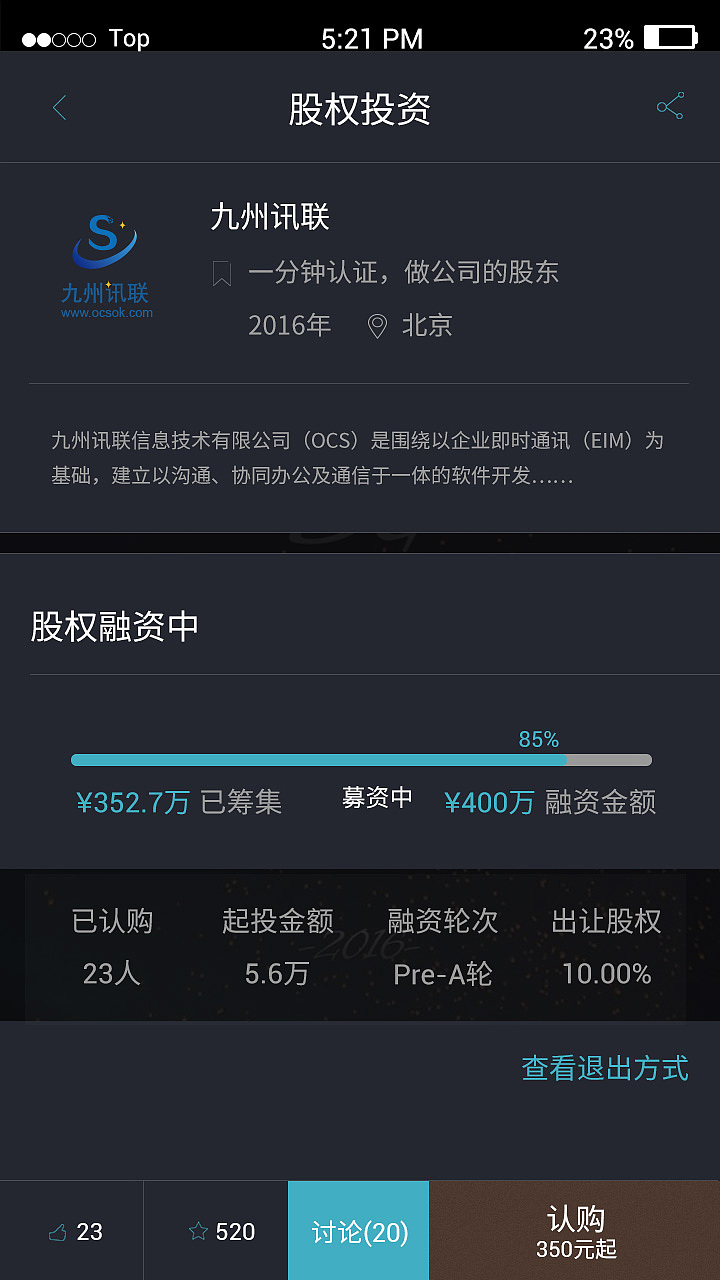This screenshot has height=1280, width=720.
Task: Toggle the favorite star for this investment
Action: pos(215,1231)
